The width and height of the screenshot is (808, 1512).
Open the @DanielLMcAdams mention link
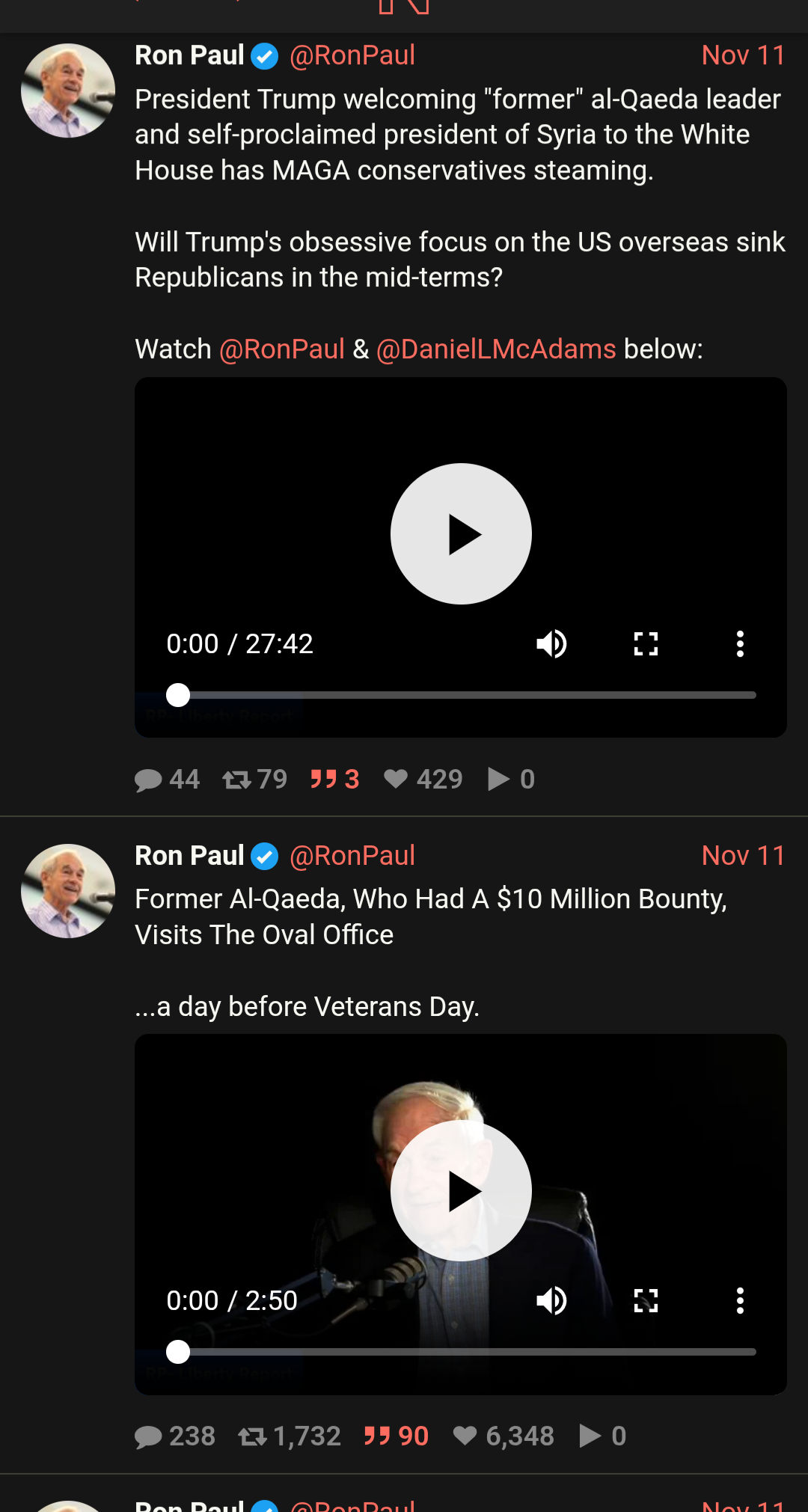(x=496, y=349)
